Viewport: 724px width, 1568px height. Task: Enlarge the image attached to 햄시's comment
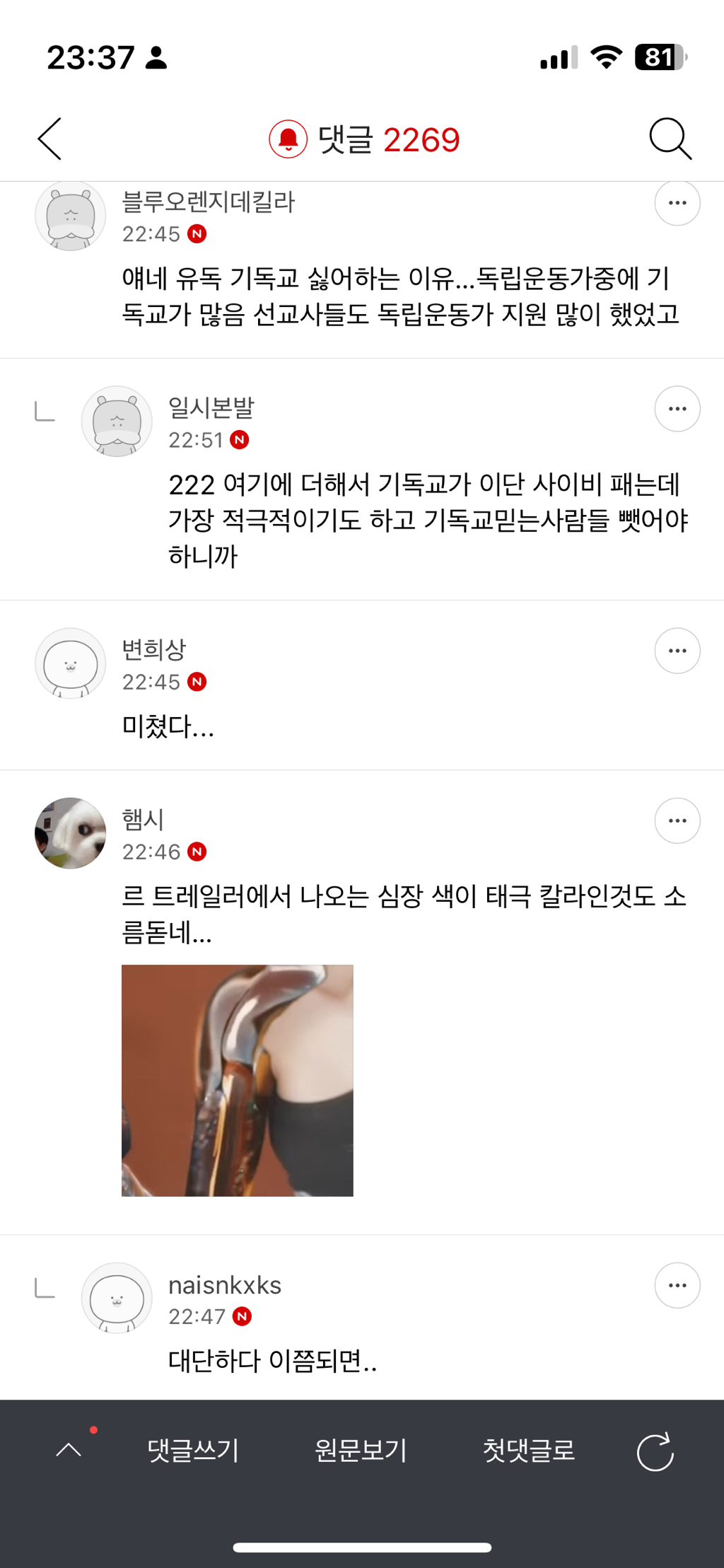pyautogui.click(x=238, y=1081)
